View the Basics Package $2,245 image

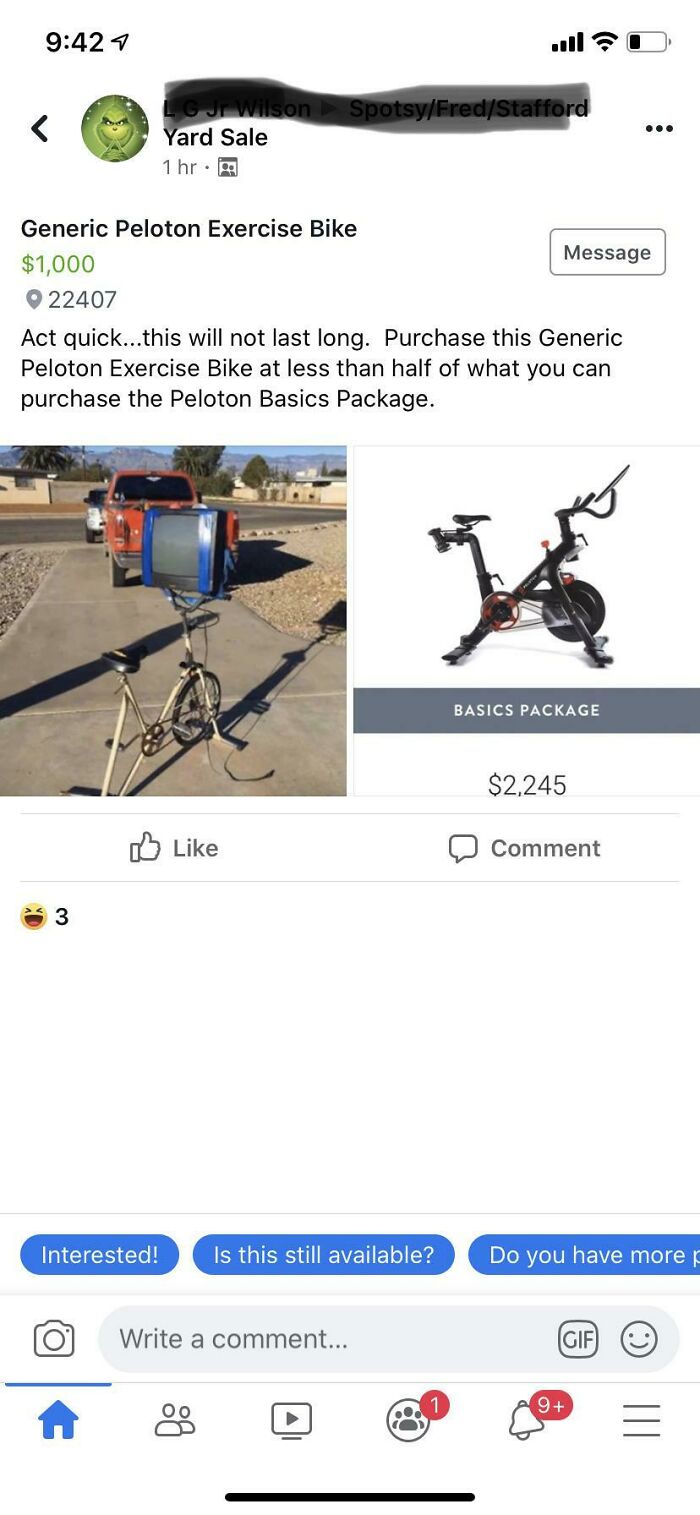(x=527, y=621)
